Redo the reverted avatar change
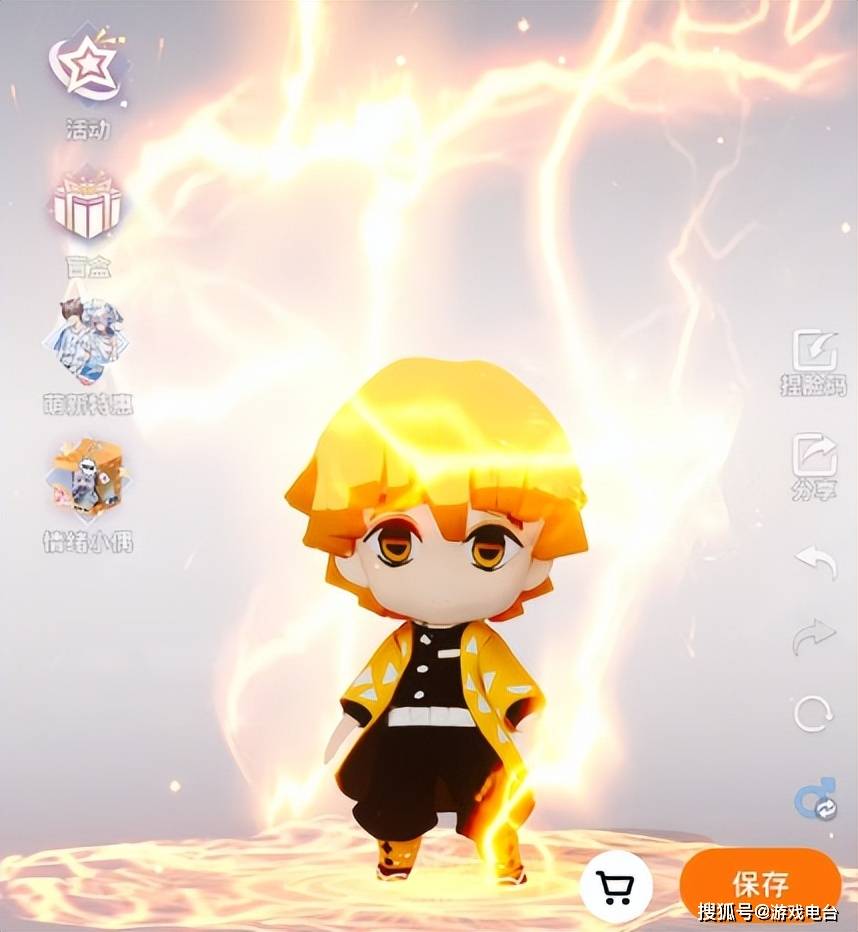The width and height of the screenshot is (858, 932). click(x=814, y=637)
